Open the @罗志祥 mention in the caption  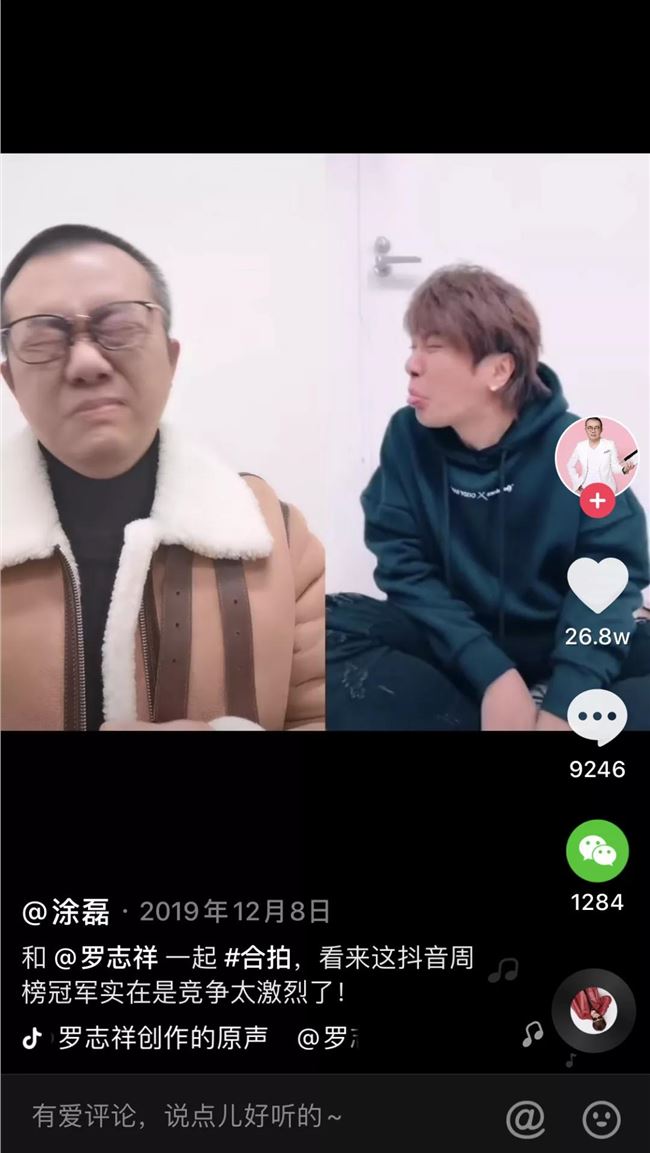pyautogui.click(x=105, y=958)
